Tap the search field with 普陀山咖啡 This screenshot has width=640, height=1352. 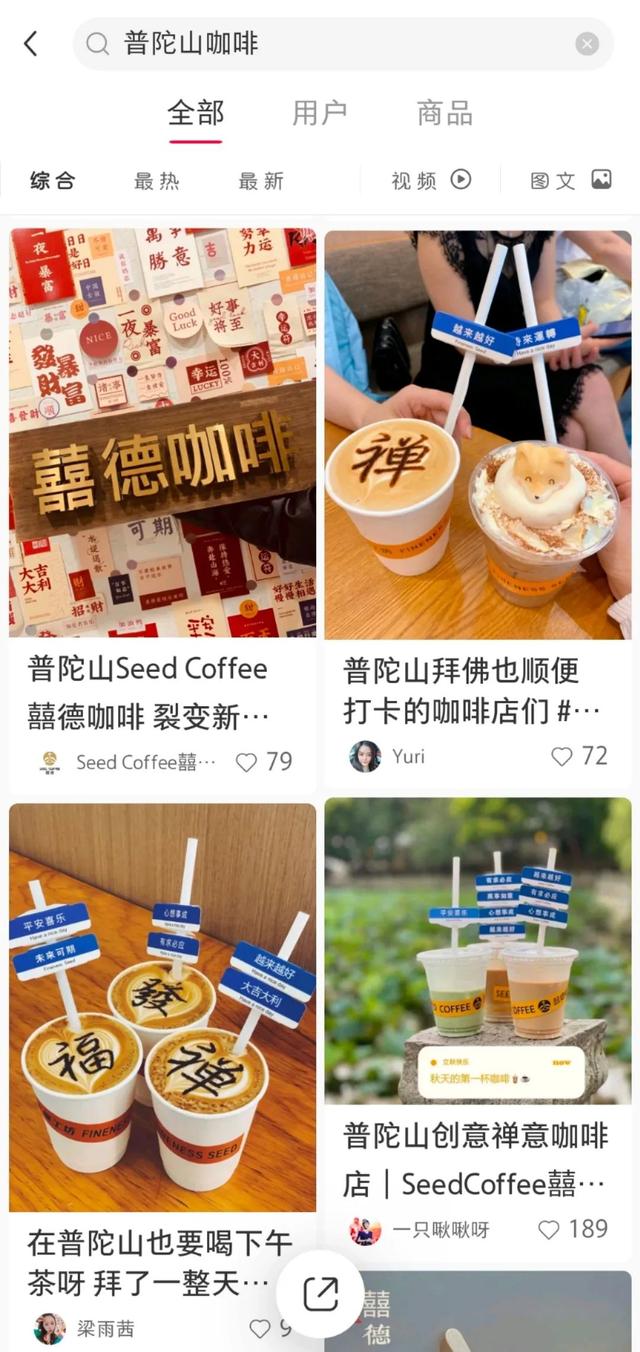[x=330, y=44]
